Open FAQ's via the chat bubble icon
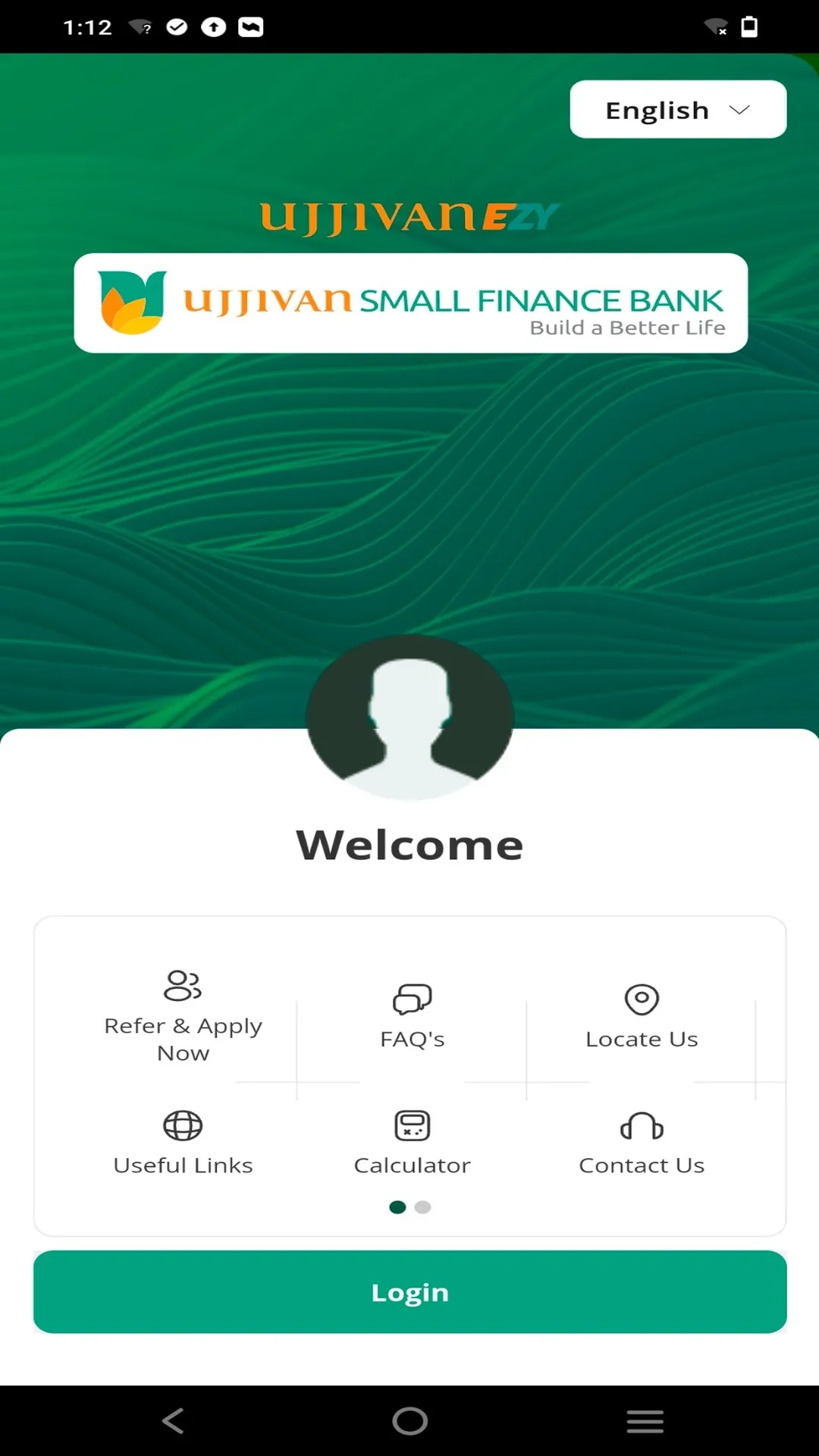Screen dimensions: 819x1456 point(412,999)
